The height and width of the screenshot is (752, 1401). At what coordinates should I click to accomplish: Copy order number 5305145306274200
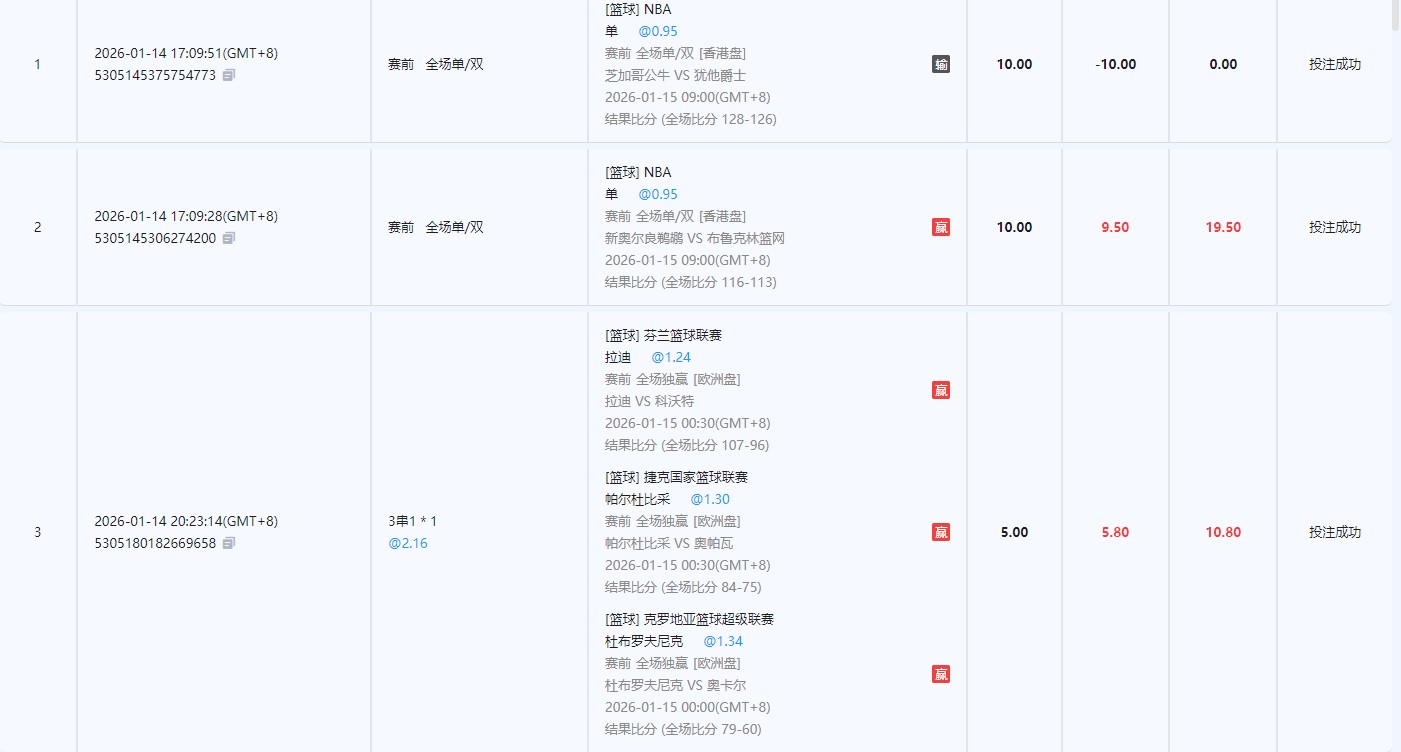[x=229, y=238]
